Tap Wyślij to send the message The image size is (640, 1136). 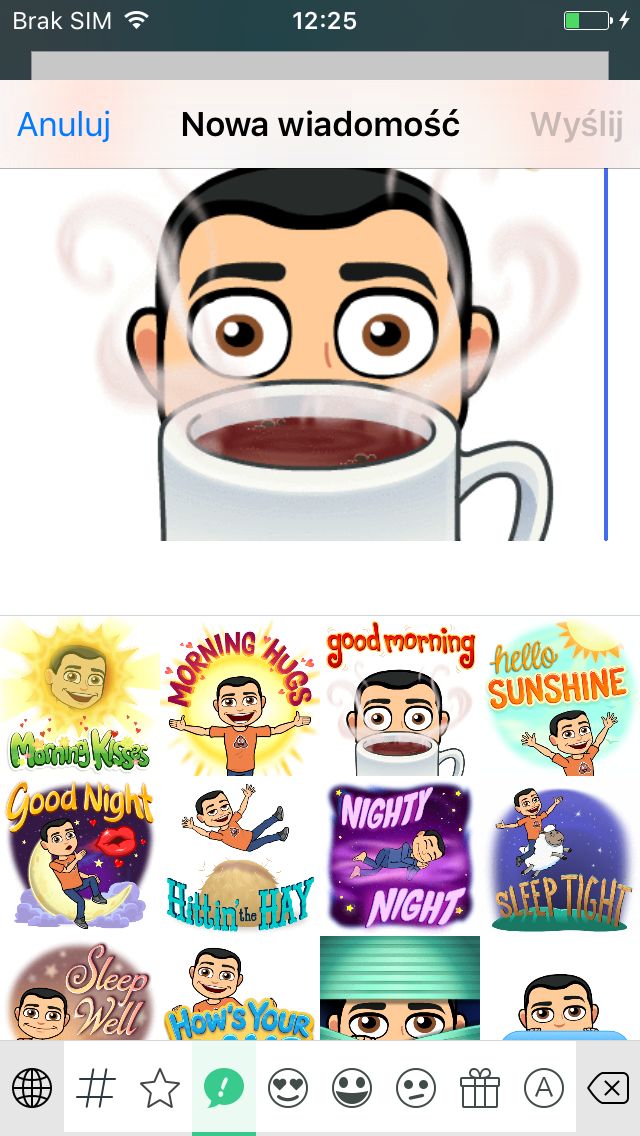(577, 125)
